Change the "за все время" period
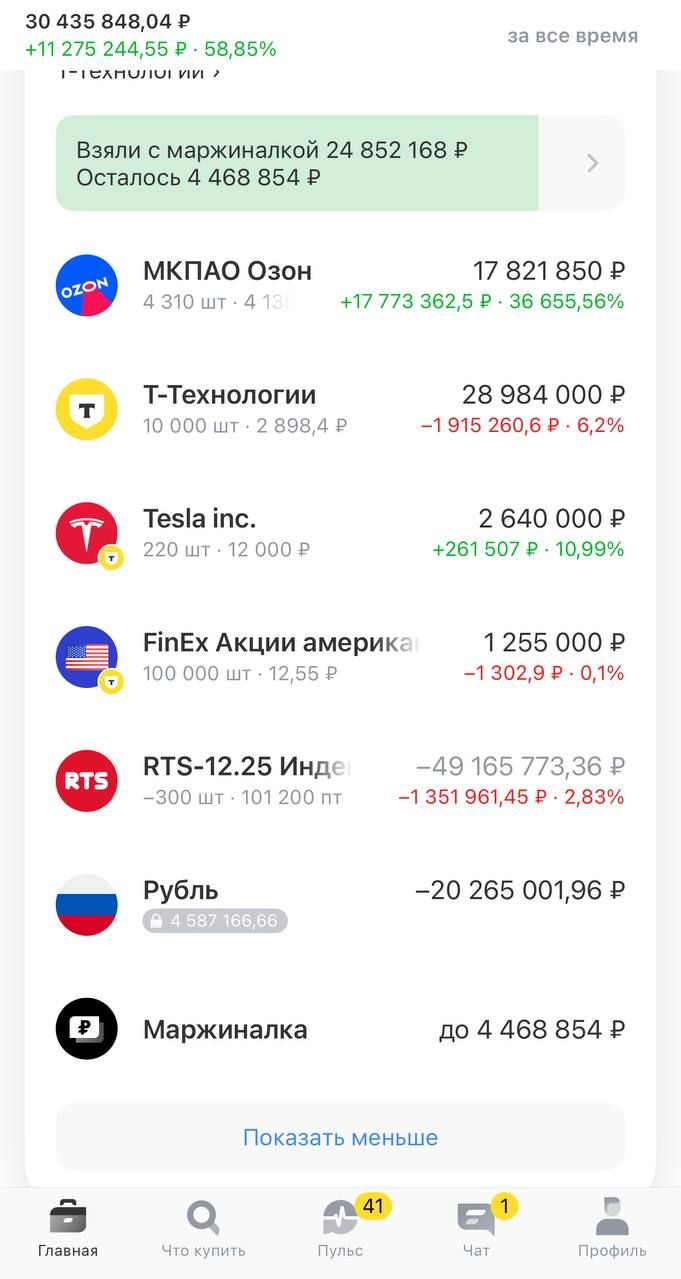The width and height of the screenshot is (681, 1279). tap(572, 36)
